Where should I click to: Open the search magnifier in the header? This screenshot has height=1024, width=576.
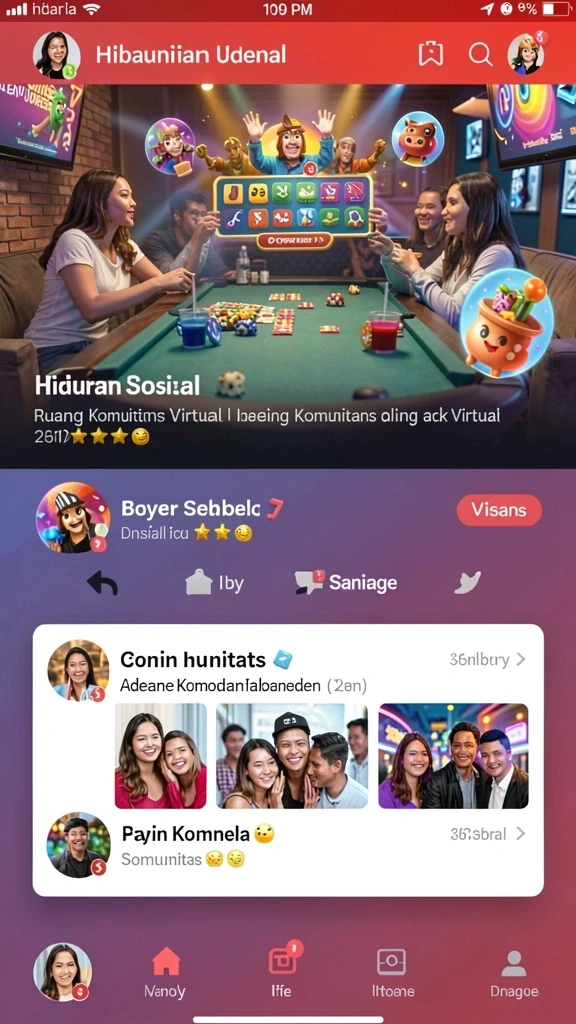(x=481, y=55)
